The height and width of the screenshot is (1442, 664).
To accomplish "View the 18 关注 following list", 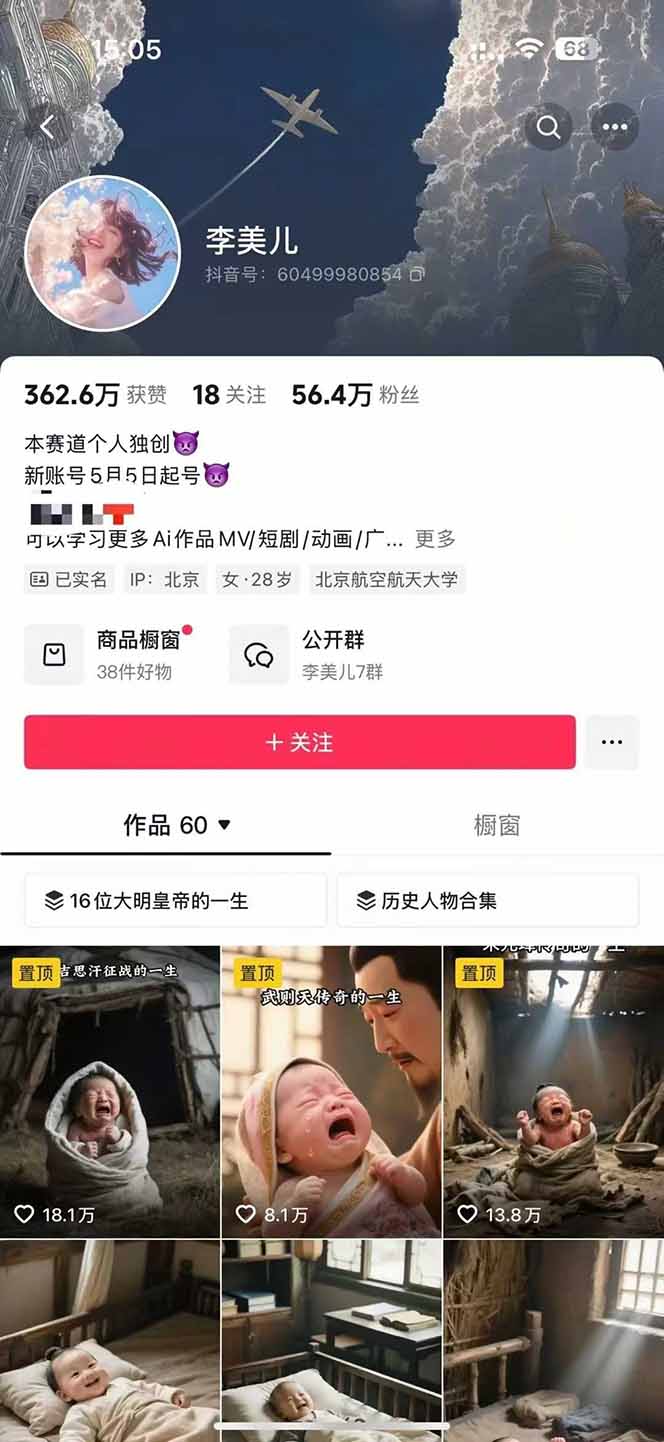I will pyautogui.click(x=229, y=395).
